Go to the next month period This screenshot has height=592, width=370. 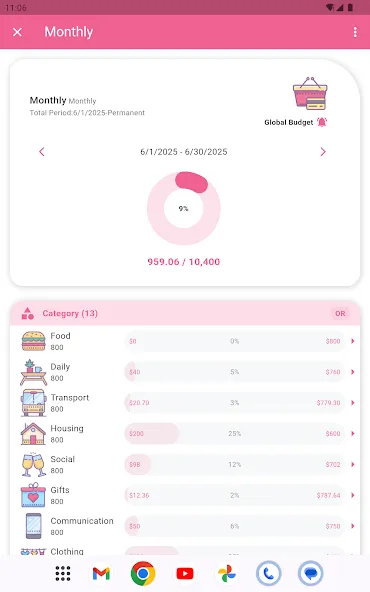coord(323,152)
